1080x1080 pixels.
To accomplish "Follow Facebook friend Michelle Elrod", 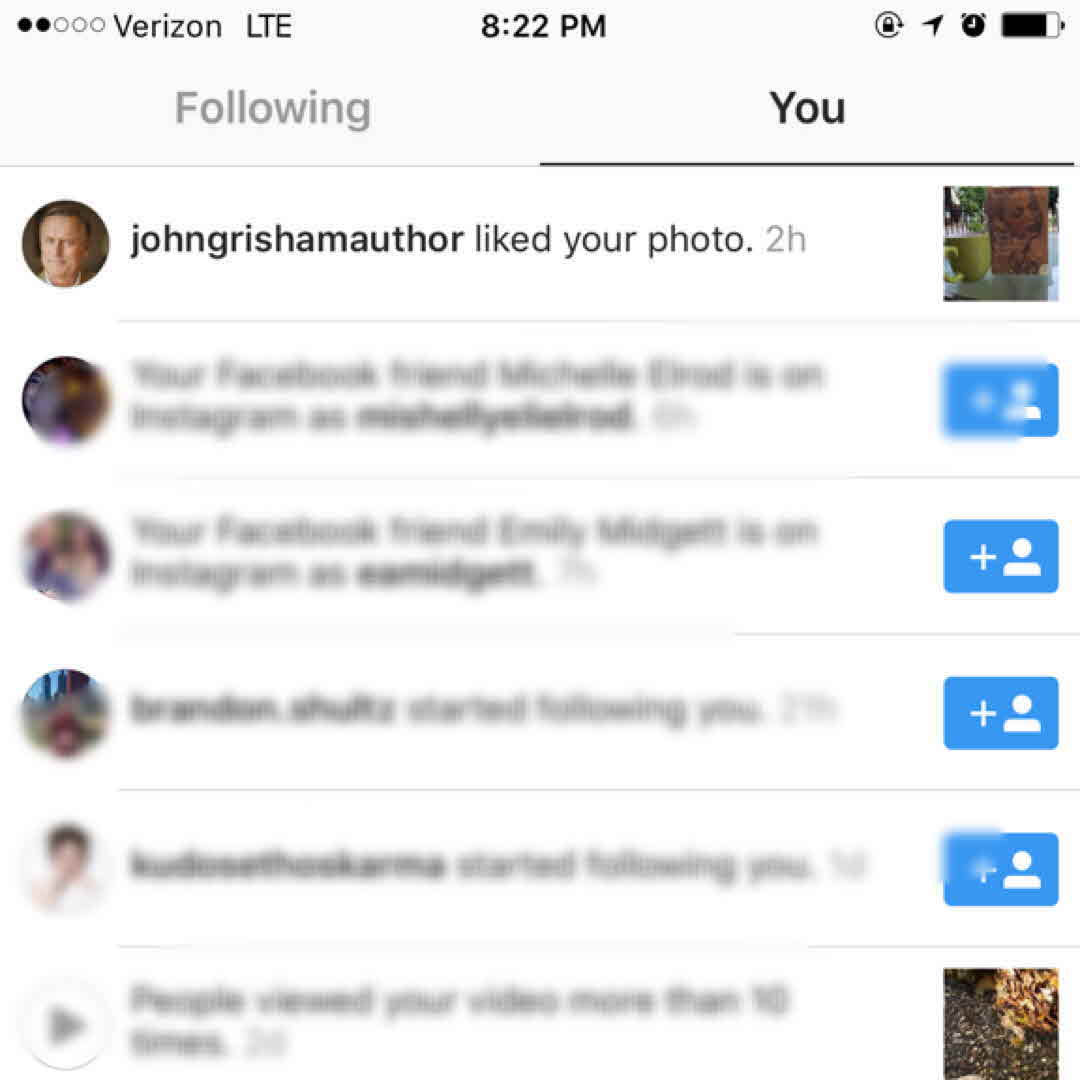I will 1000,400.
